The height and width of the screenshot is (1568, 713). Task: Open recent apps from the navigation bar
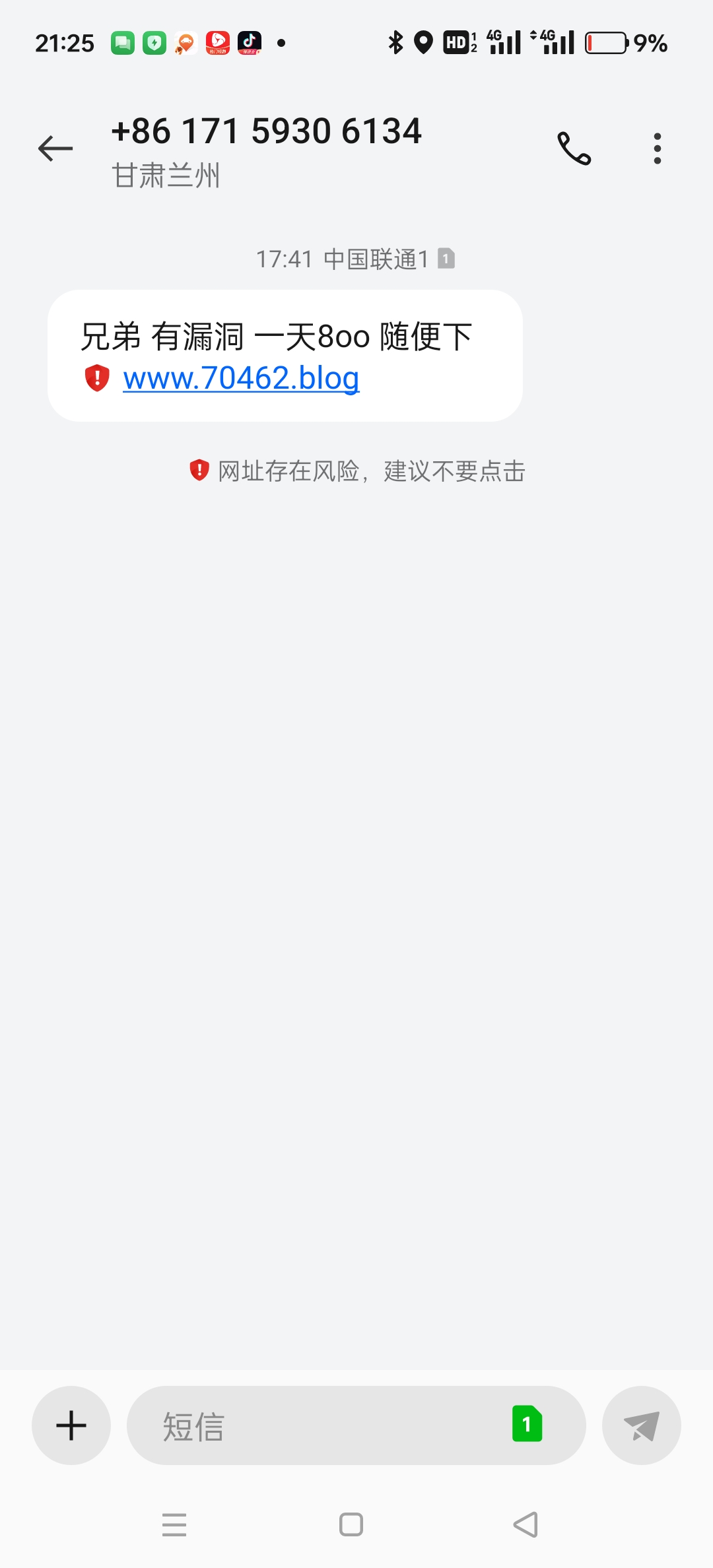point(174,1524)
